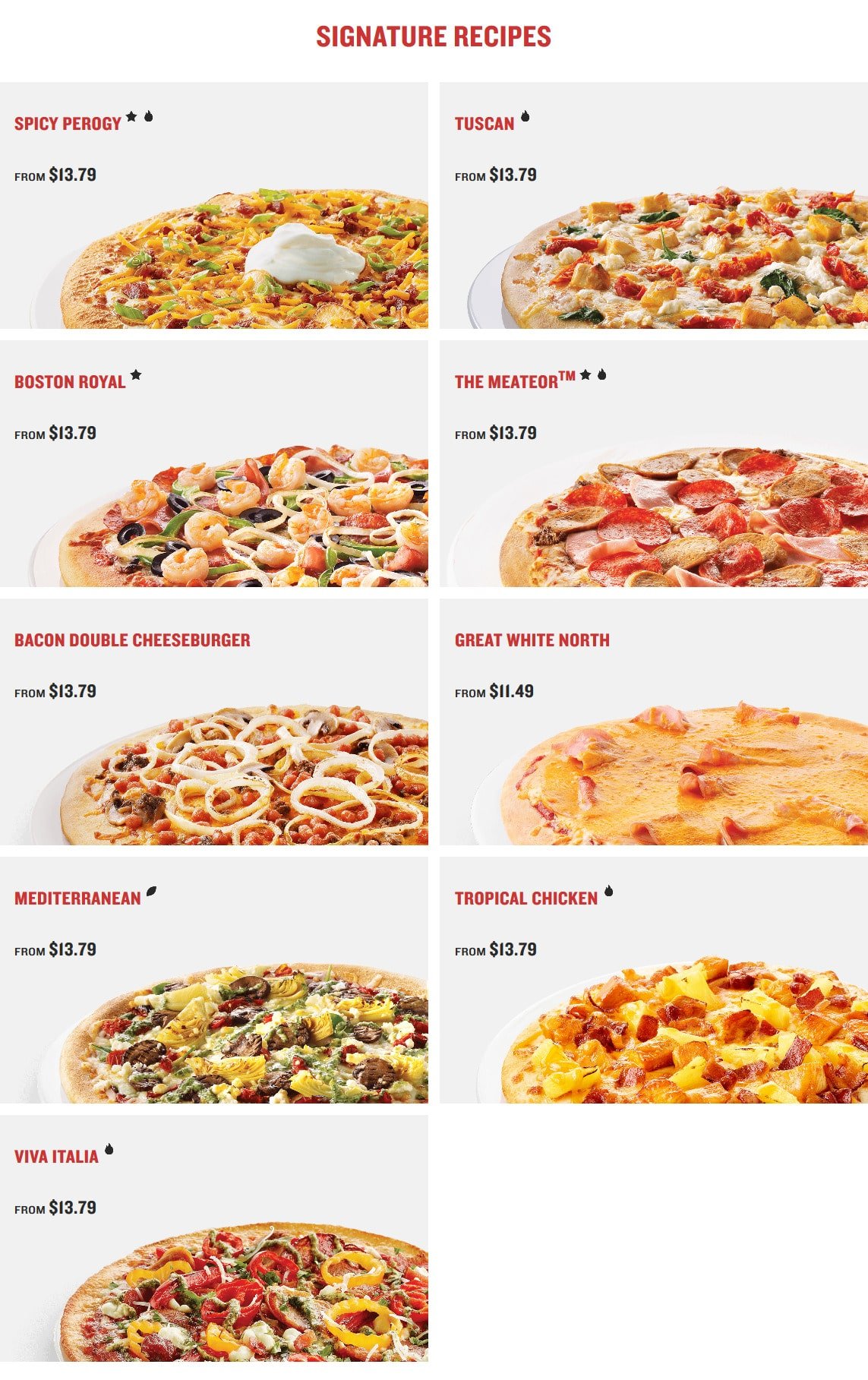
Task: Open the Great White North pizza
Action: (654, 722)
